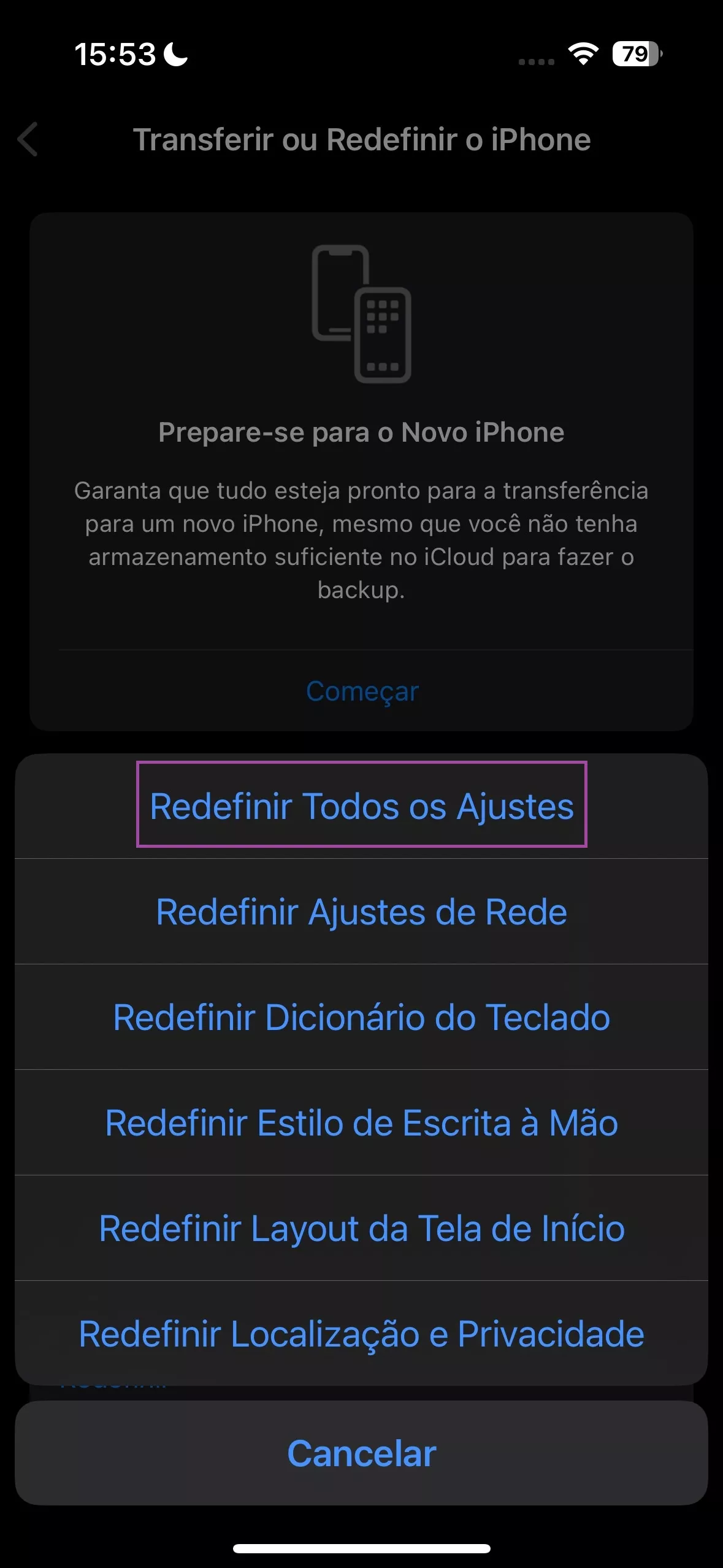Tap the back chevron arrow

point(27,140)
